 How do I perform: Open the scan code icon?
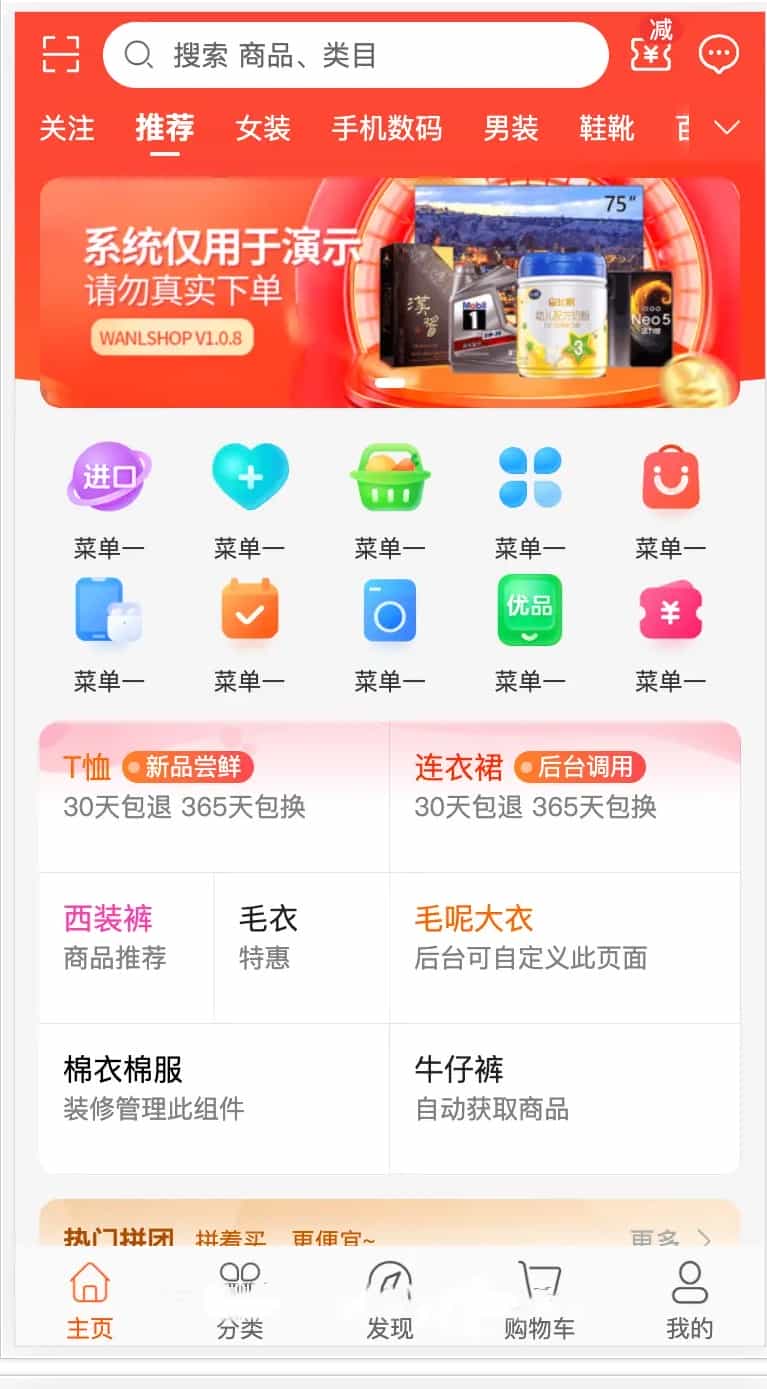(x=61, y=54)
